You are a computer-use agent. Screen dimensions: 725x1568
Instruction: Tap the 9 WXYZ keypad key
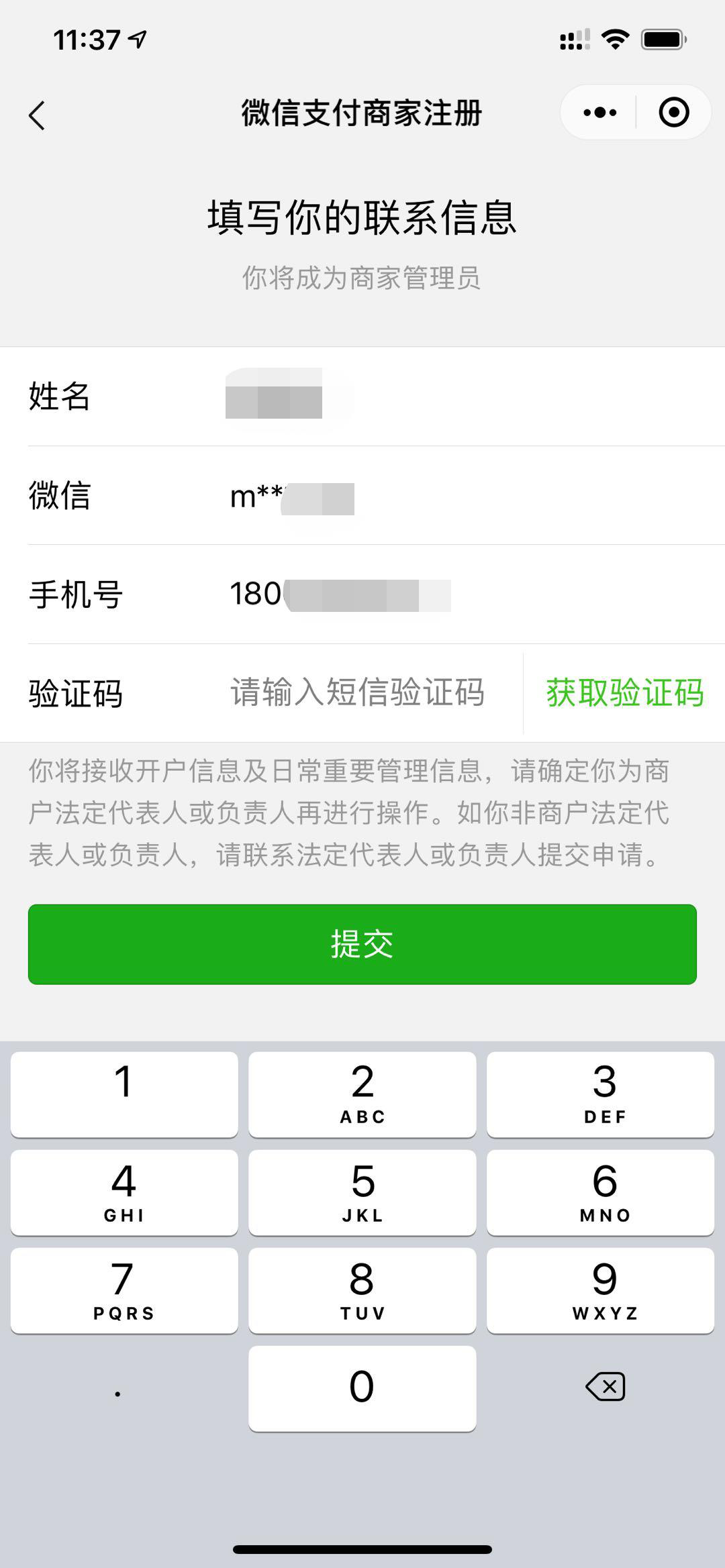(x=601, y=1290)
